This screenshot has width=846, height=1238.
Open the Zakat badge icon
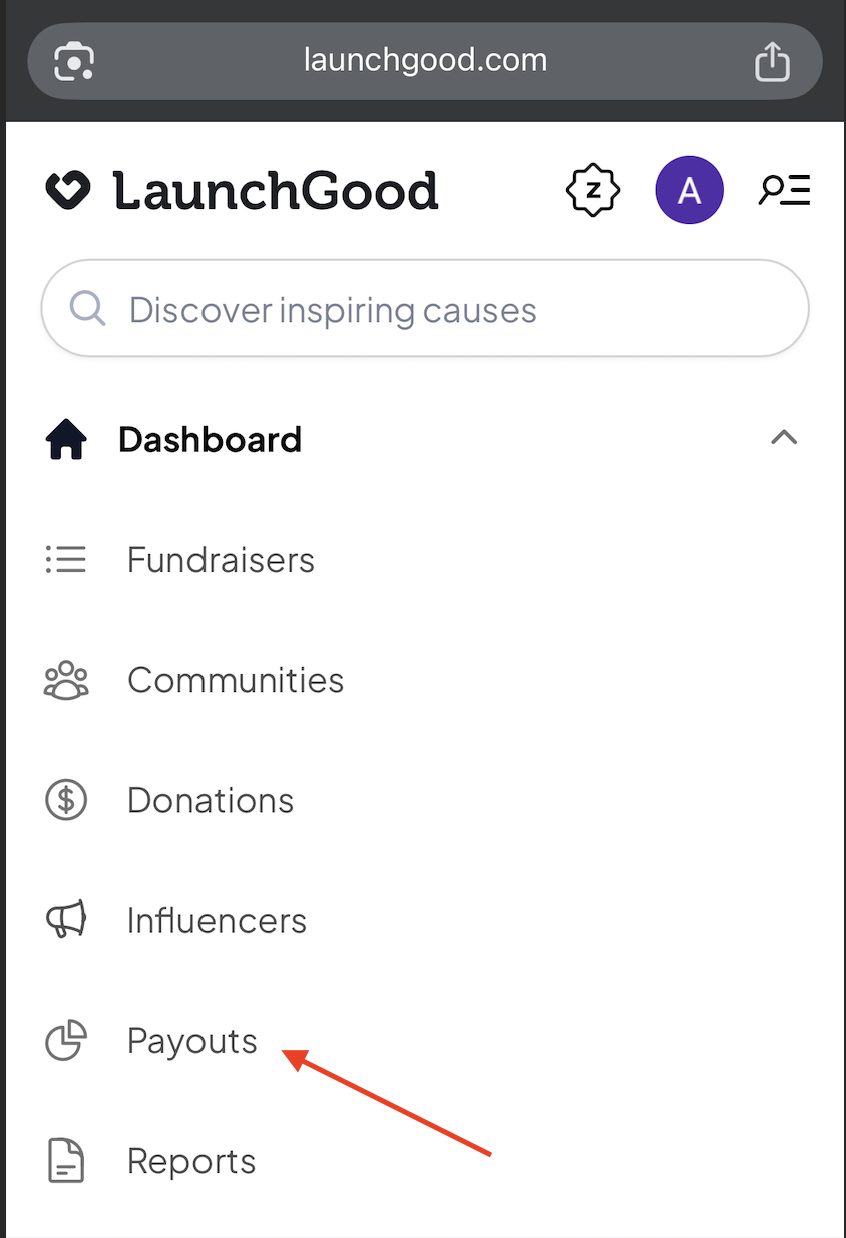[x=593, y=190]
